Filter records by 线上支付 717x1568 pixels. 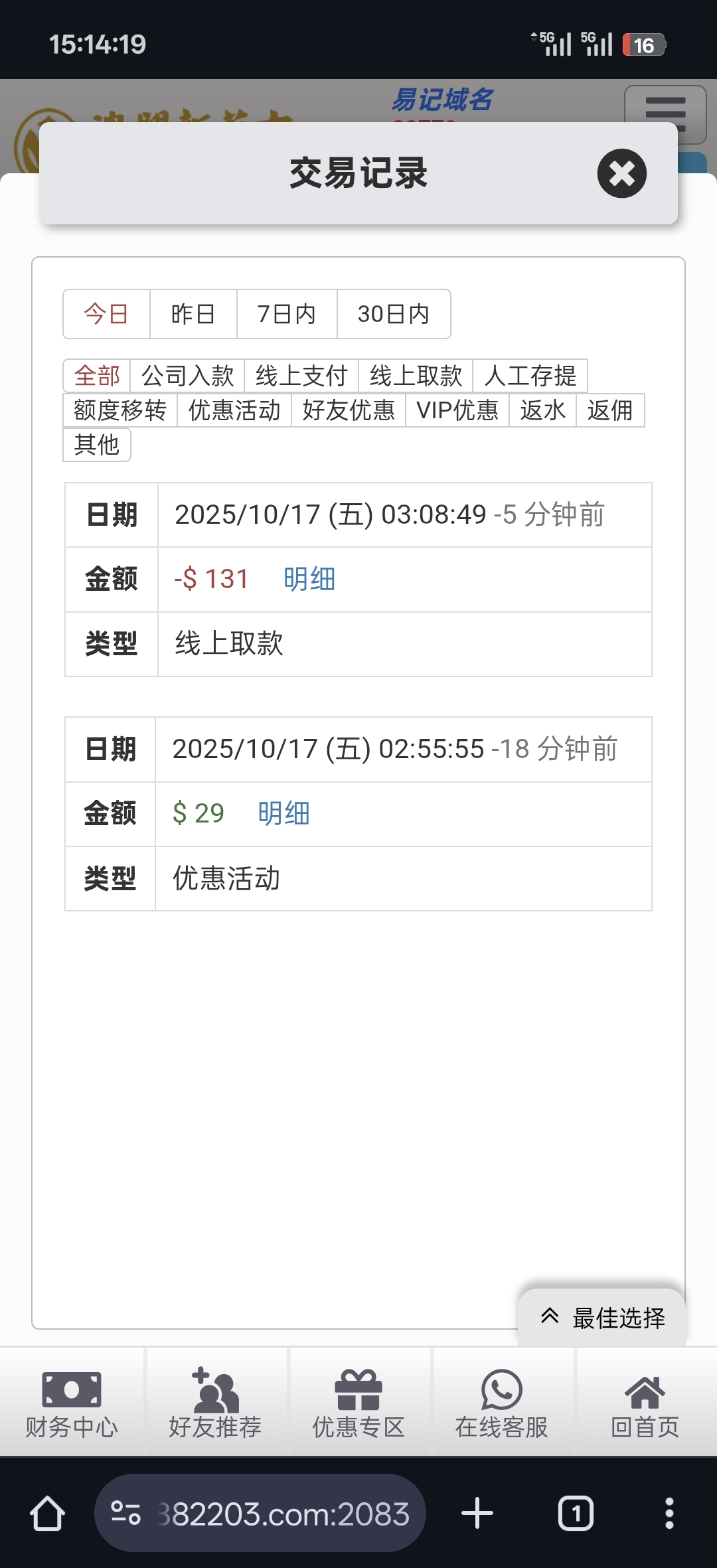point(301,376)
